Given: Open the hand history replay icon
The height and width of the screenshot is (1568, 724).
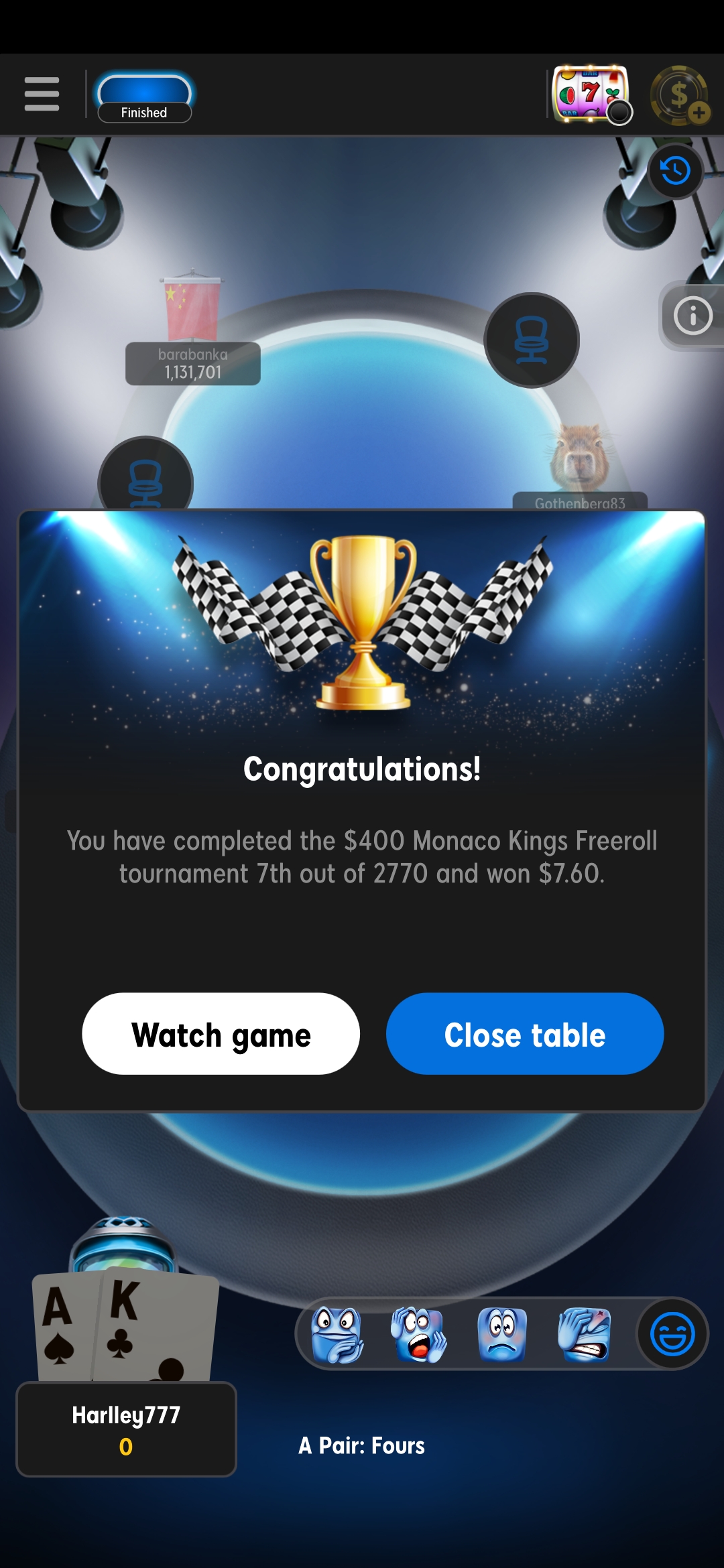Looking at the screenshot, I should tap(675, 171).
